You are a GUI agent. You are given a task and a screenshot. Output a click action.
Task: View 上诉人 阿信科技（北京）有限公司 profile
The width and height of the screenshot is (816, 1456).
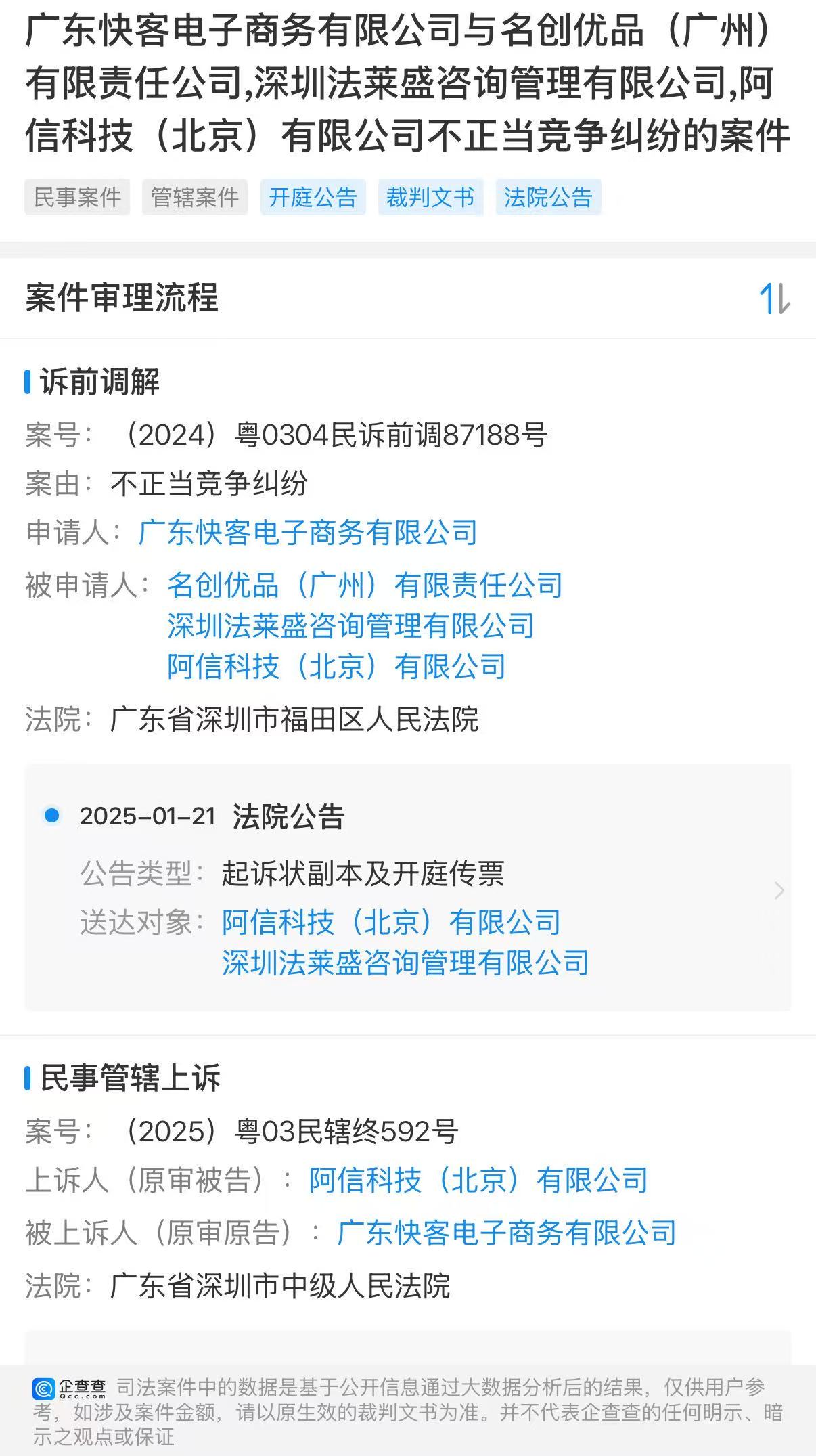pos(478,1180)
